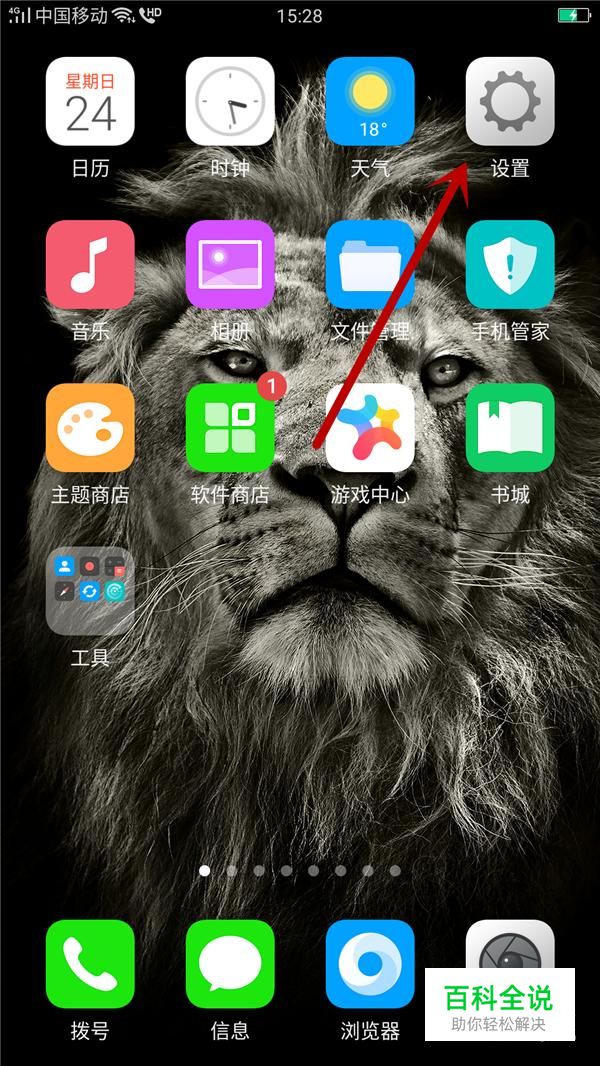This screenshot has height=1066, width=600.
Task: Launch the 浏览器 browser
Action: (370, 964)
